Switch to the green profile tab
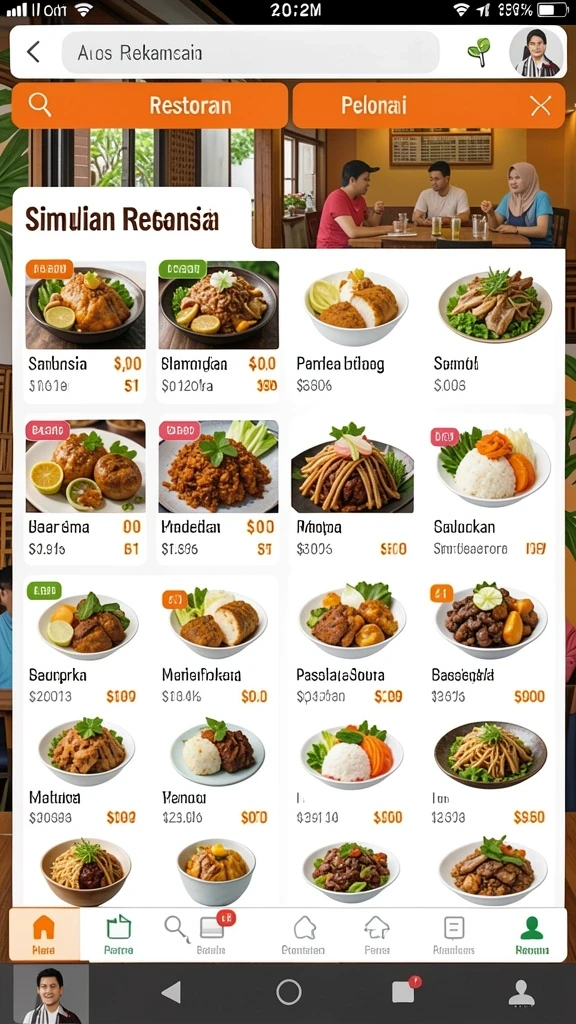The width and height of the screenshot is (576, 1024). pyautogui.click(x=532, y=935)
